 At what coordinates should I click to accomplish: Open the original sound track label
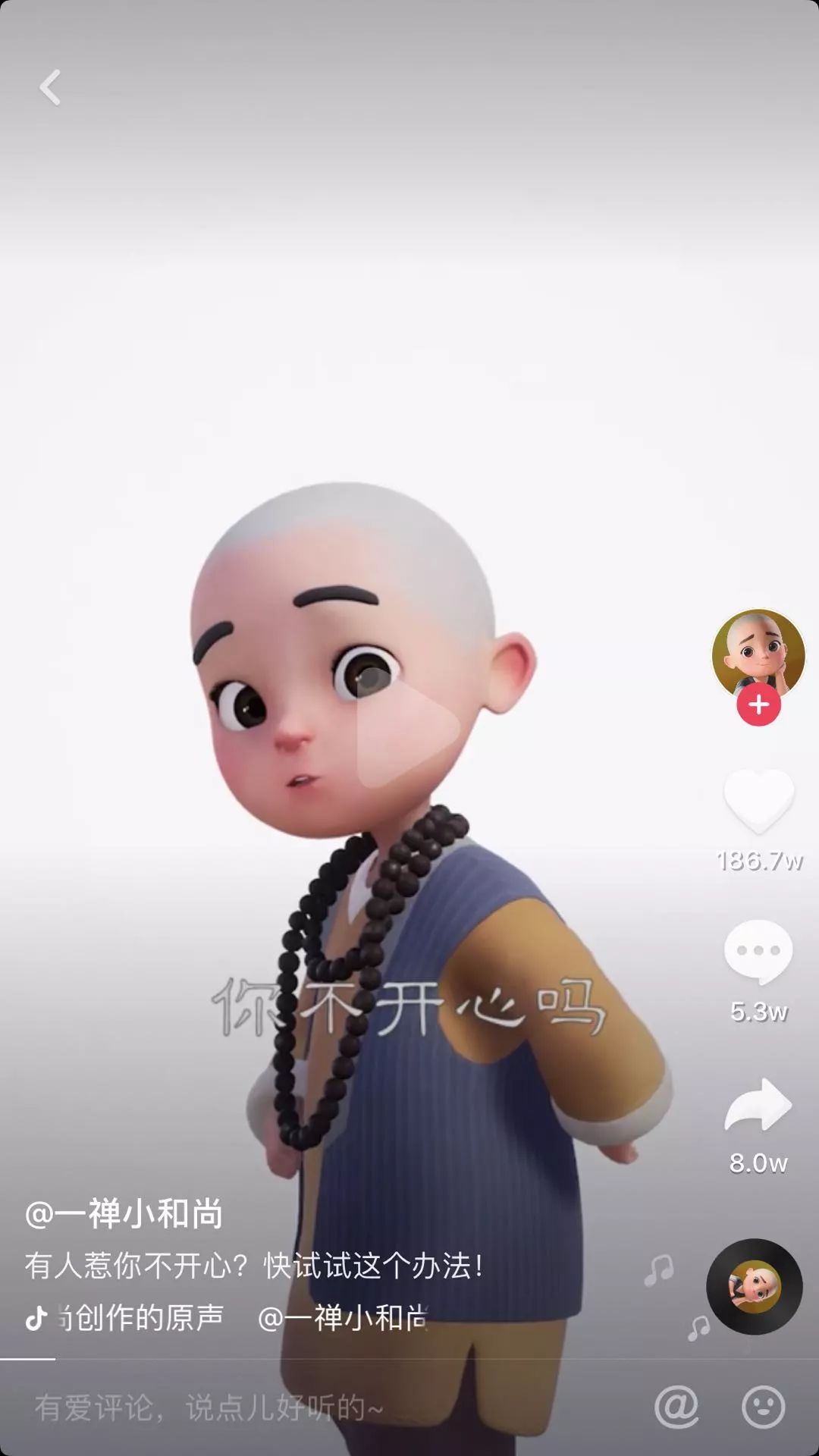click(226, 1318)
